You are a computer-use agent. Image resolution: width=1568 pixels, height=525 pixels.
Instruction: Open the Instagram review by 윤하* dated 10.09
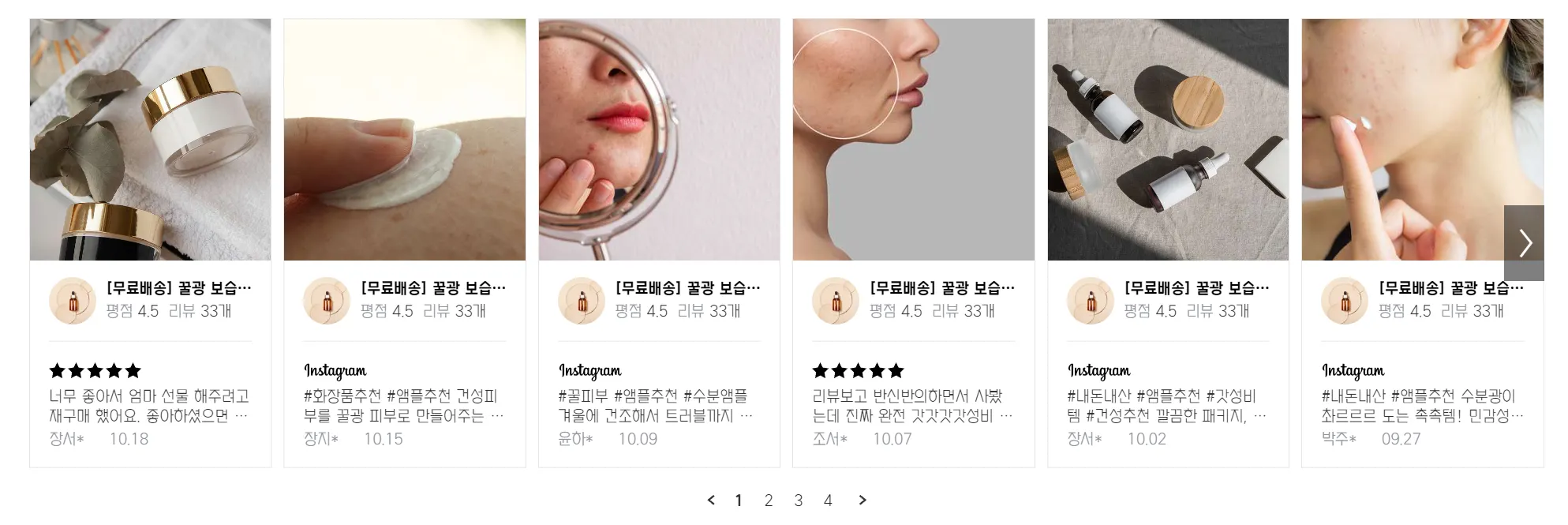659,405
